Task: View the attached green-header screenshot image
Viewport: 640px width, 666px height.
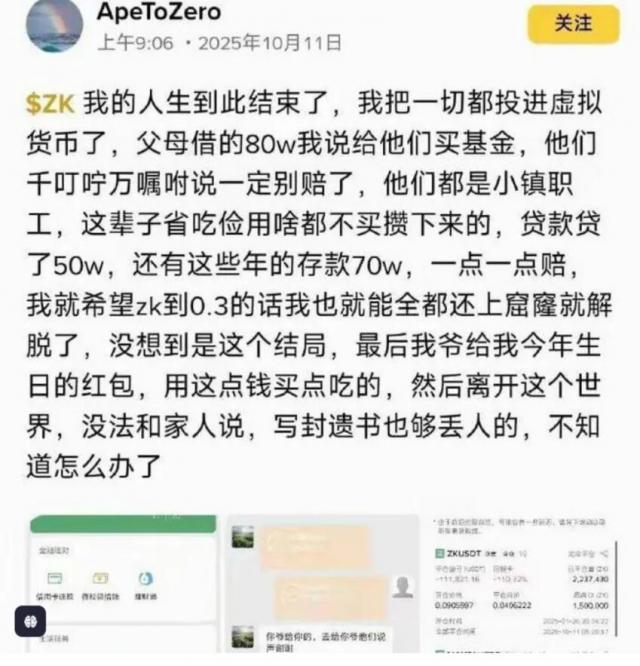Action: 123,588
